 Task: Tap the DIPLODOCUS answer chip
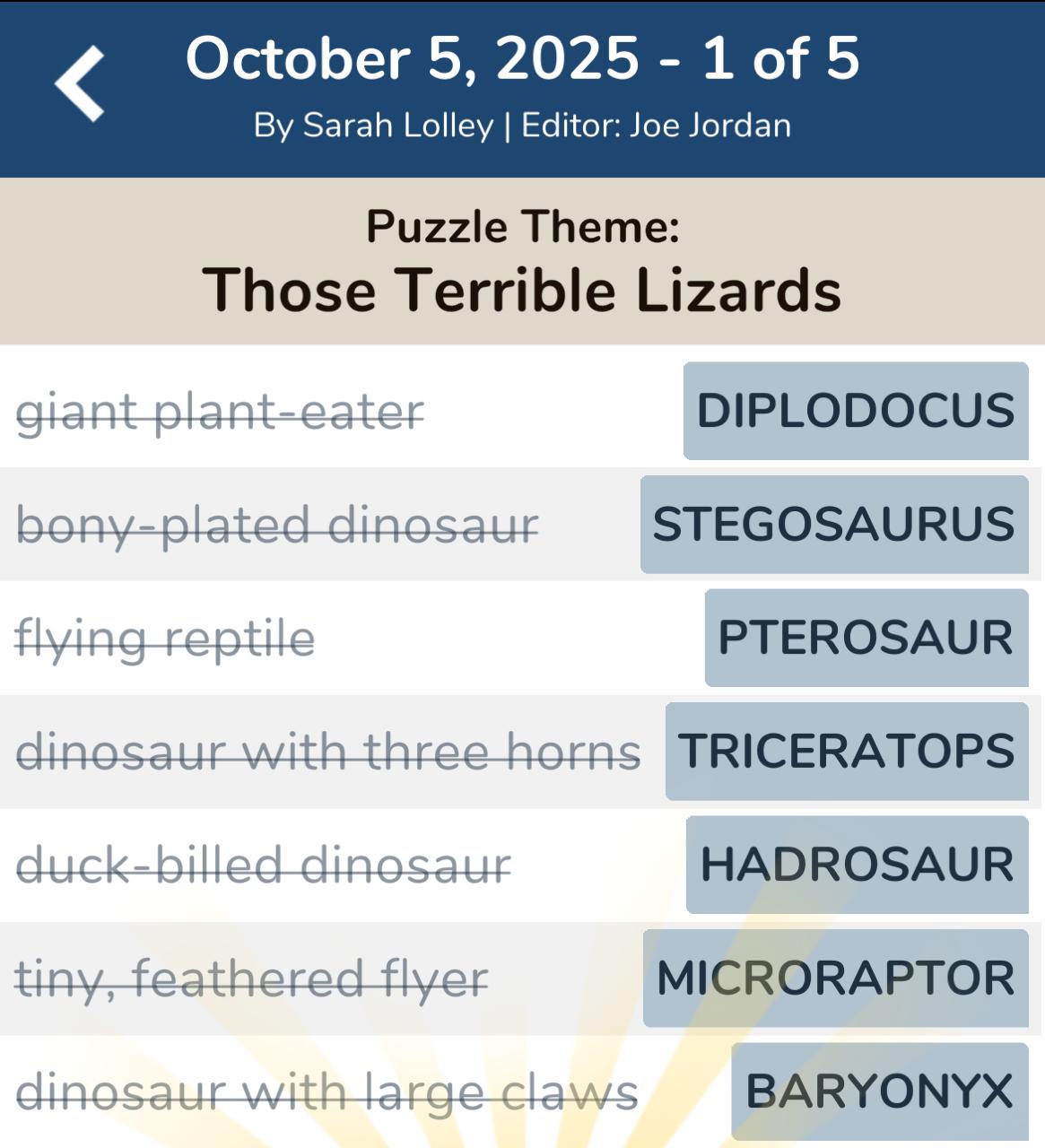[x=855, y=411]
